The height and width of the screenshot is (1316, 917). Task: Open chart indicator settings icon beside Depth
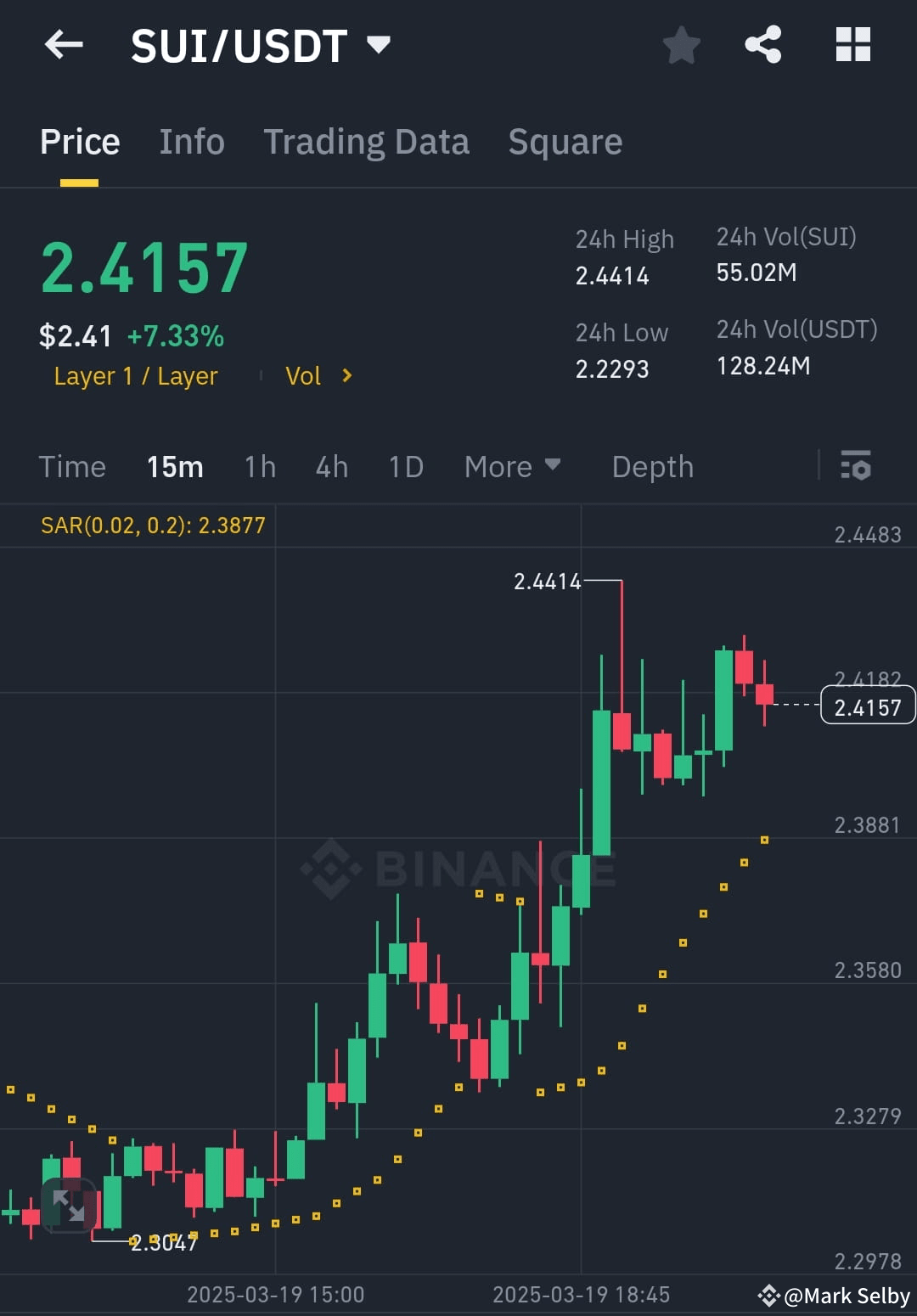(857, 466)
